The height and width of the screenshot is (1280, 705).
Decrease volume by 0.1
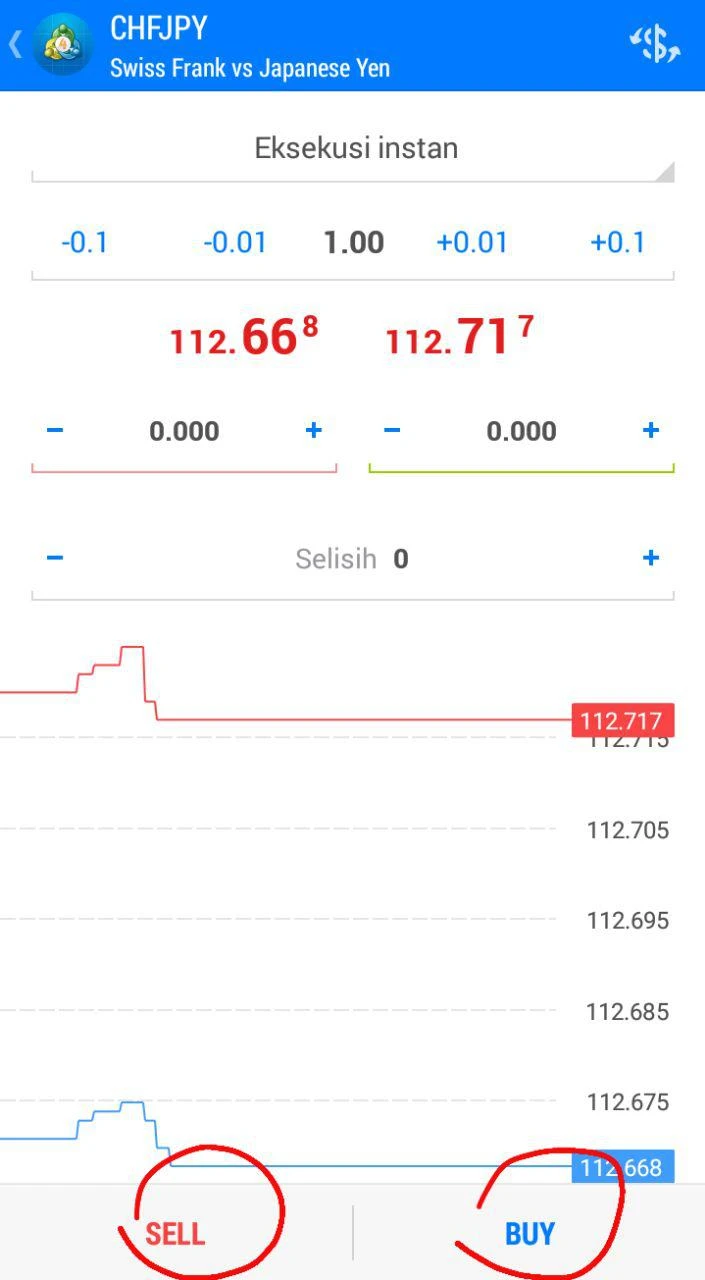[x=84, y=243]
